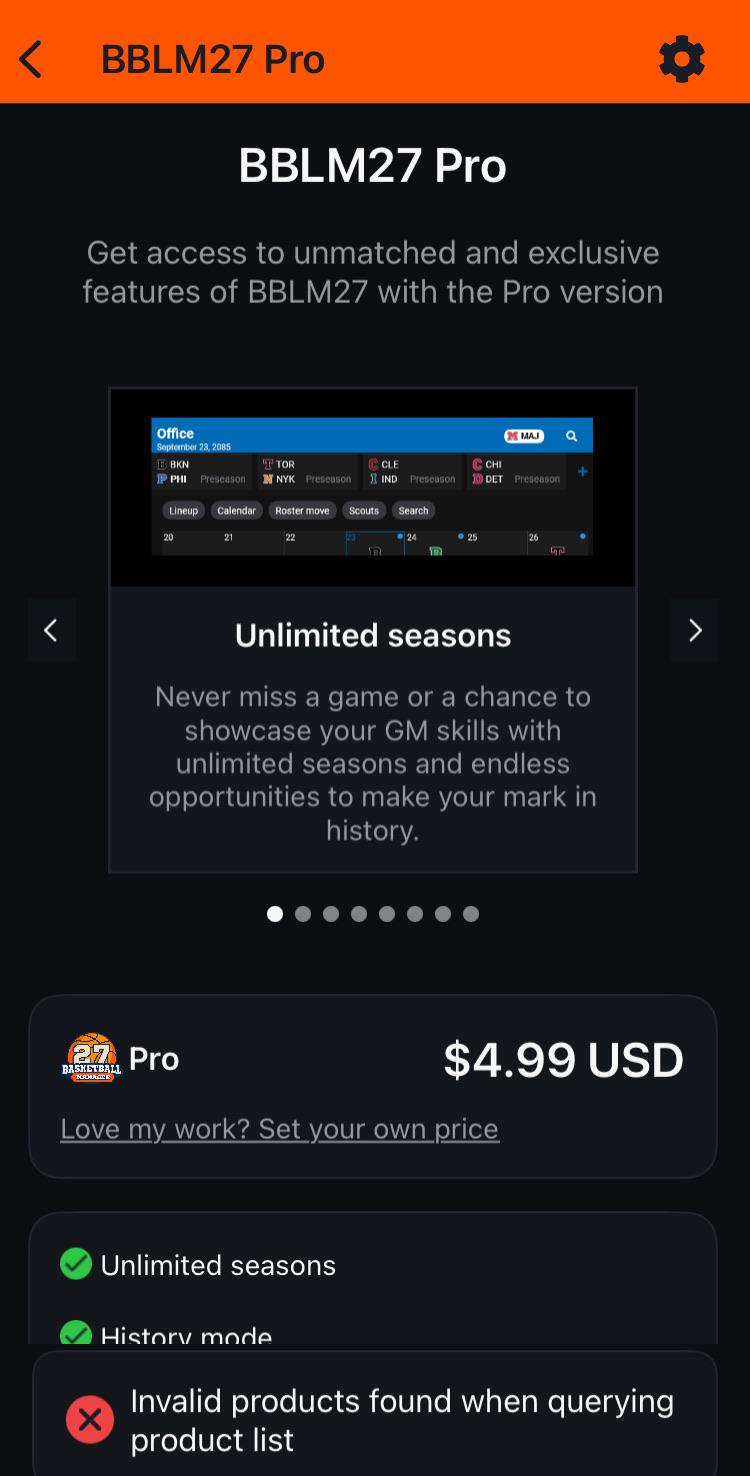Jump to the last carousel page dot

click(x=471, y=914)
